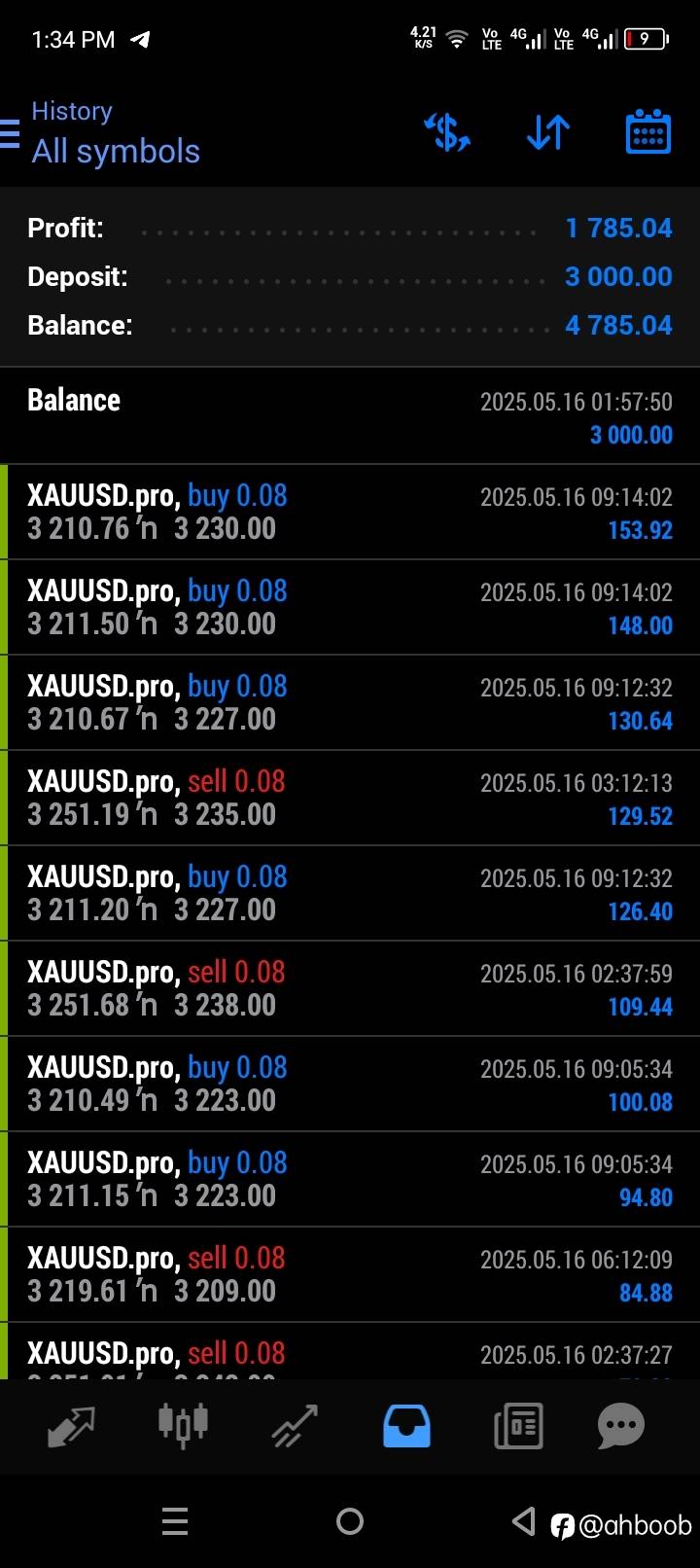
Task: Expand the sell trade with profit 84.88
Action: pyautogui.click(x=350, y=1275)
